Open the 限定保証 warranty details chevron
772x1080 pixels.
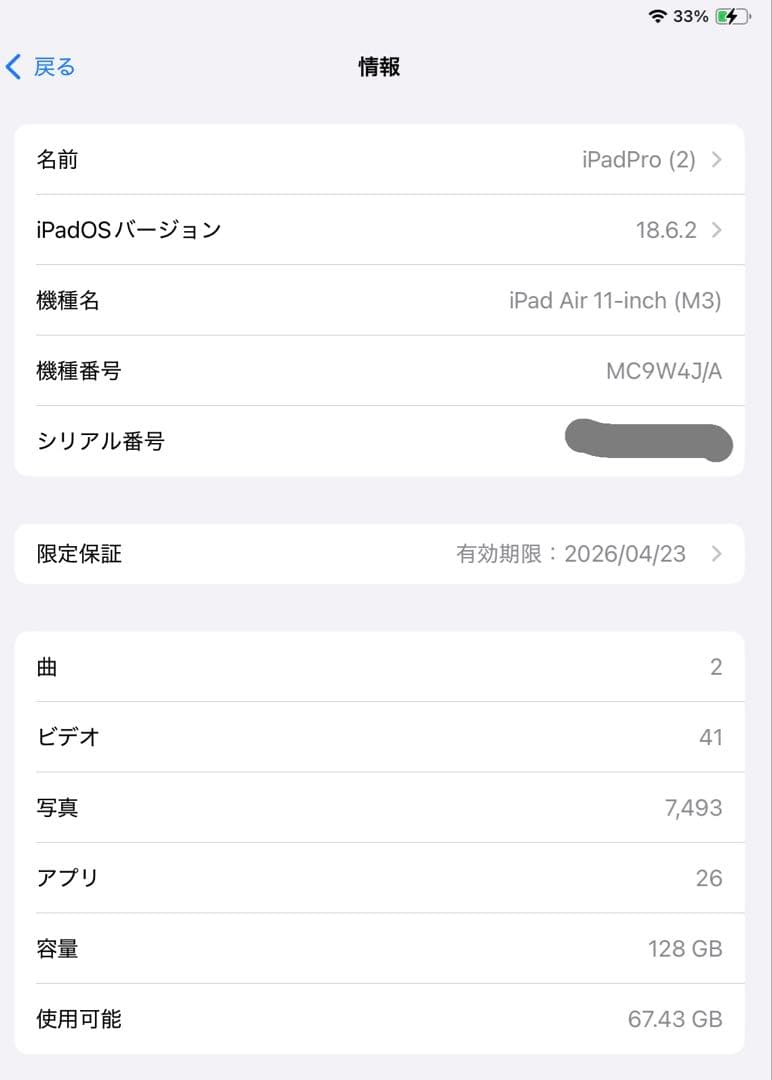pos(716,554)
